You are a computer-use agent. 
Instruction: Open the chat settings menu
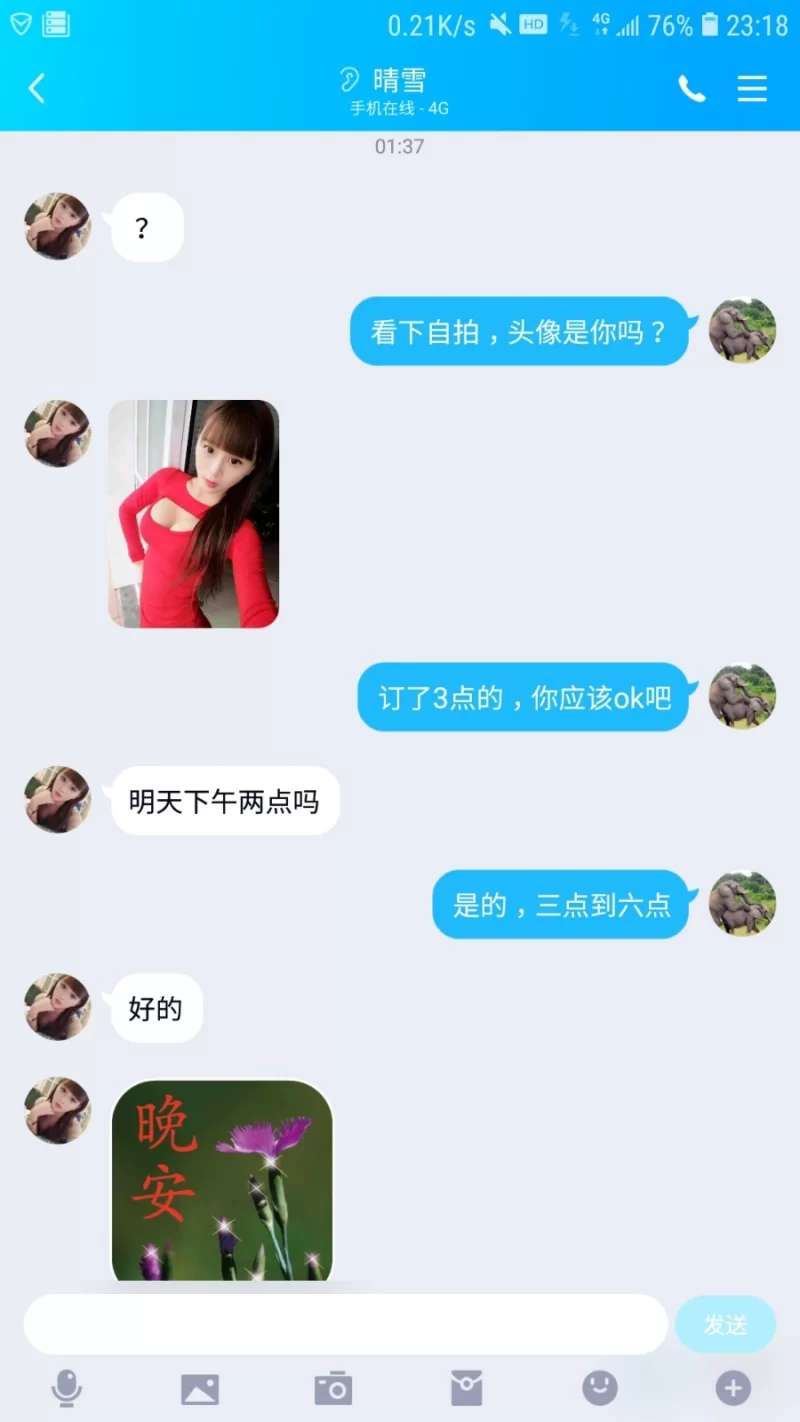coord(752,89)
